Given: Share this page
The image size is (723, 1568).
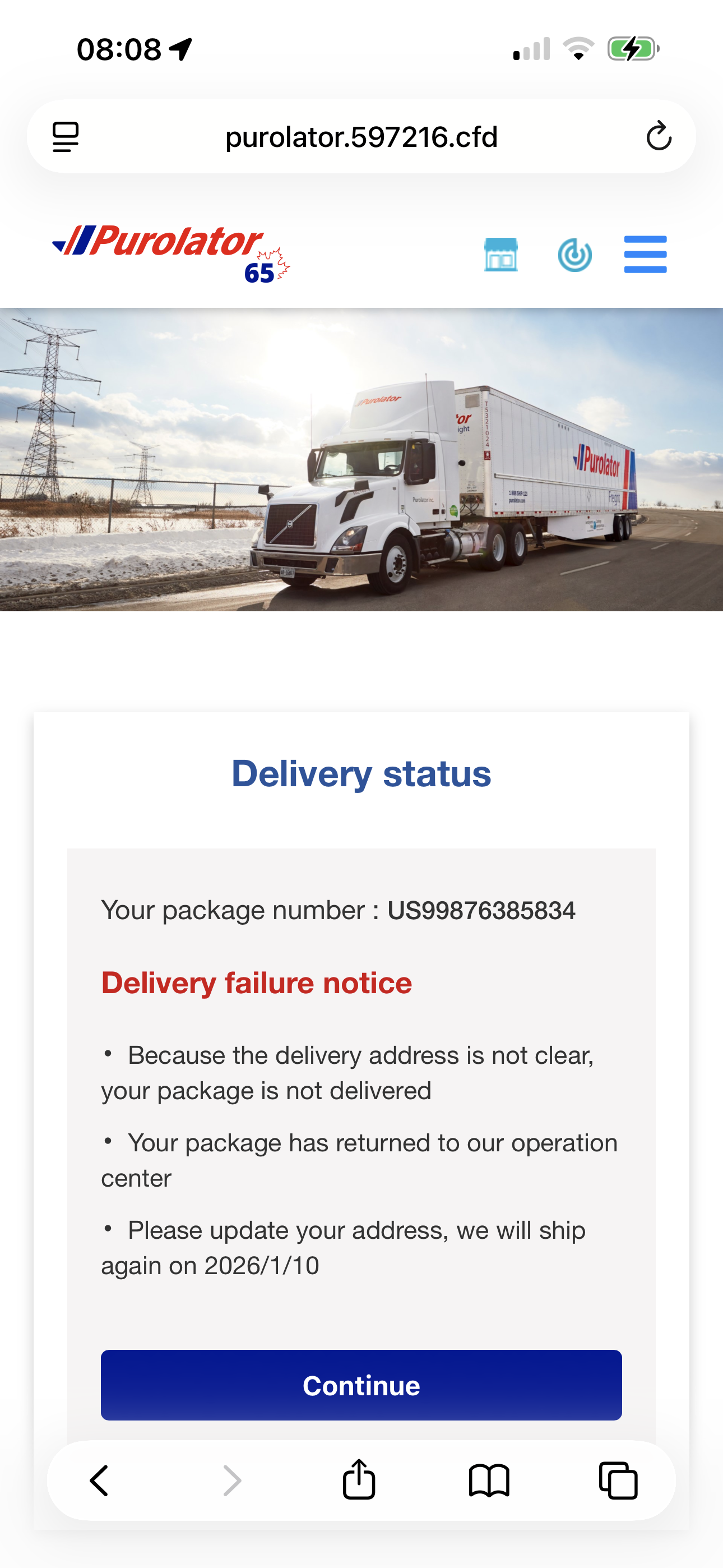Looking at the screenshot, I should pyautogui.click(x=359, y=1479).
